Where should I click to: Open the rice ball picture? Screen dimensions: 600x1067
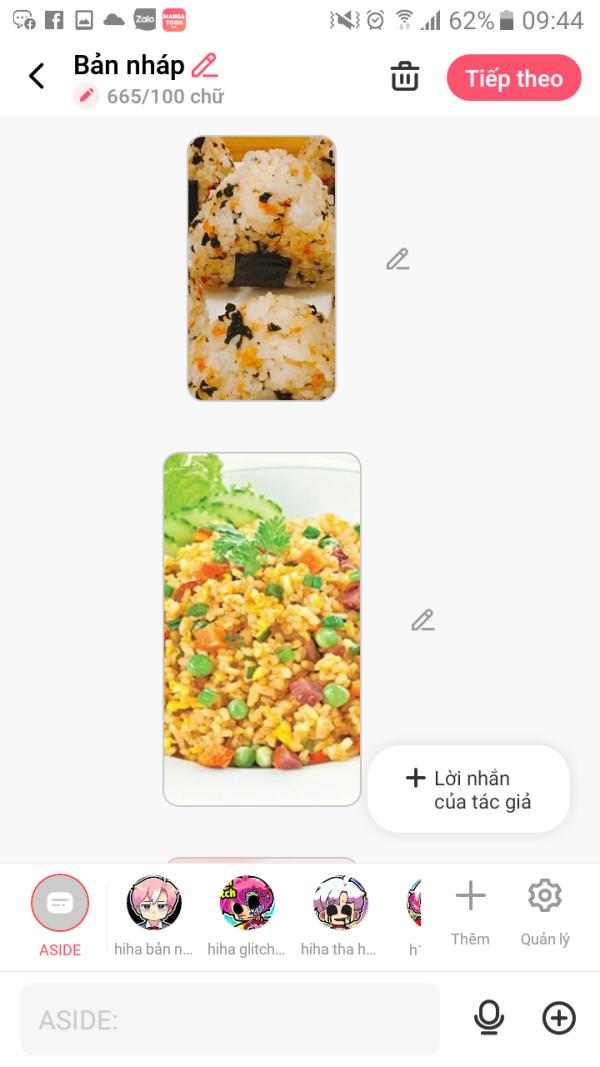click(x=262, y=268)
